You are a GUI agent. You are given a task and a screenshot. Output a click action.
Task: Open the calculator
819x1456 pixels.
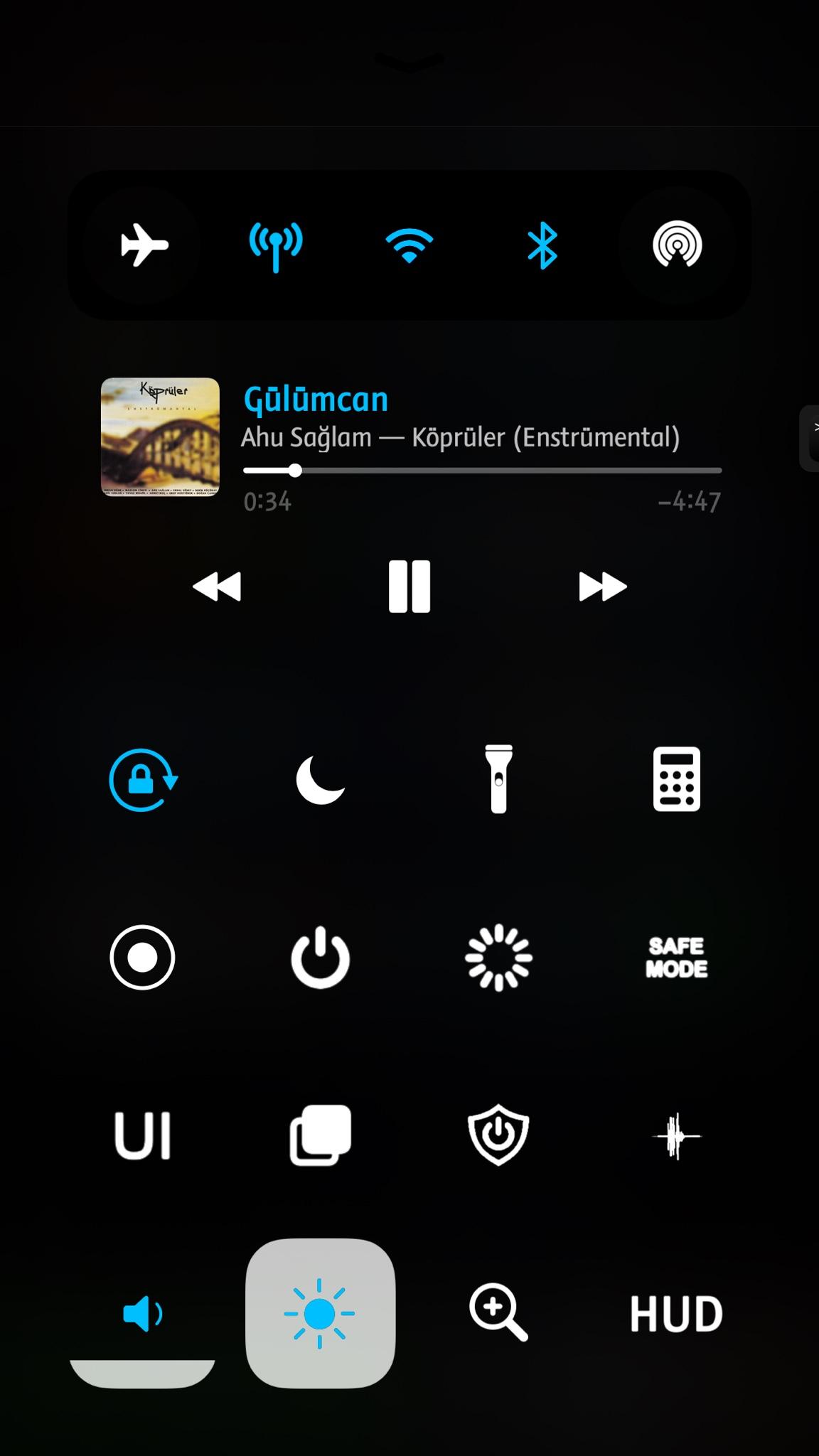676,780
